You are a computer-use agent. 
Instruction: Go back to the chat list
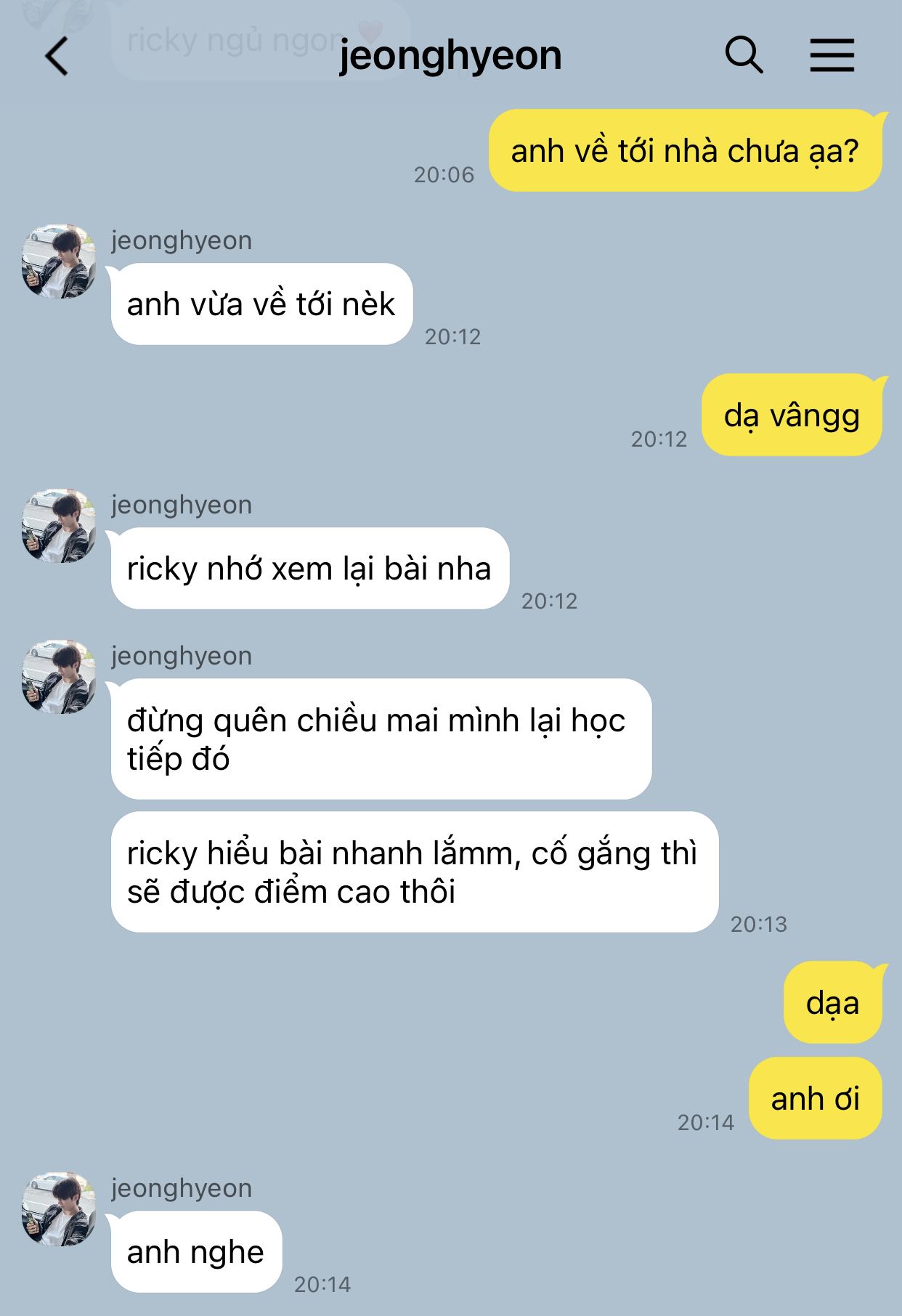coord(57,56)
